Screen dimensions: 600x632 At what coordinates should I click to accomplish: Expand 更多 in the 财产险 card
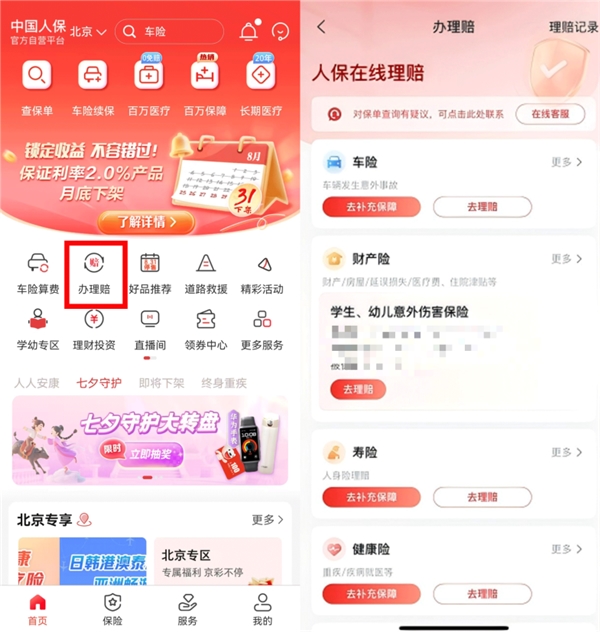566,259
